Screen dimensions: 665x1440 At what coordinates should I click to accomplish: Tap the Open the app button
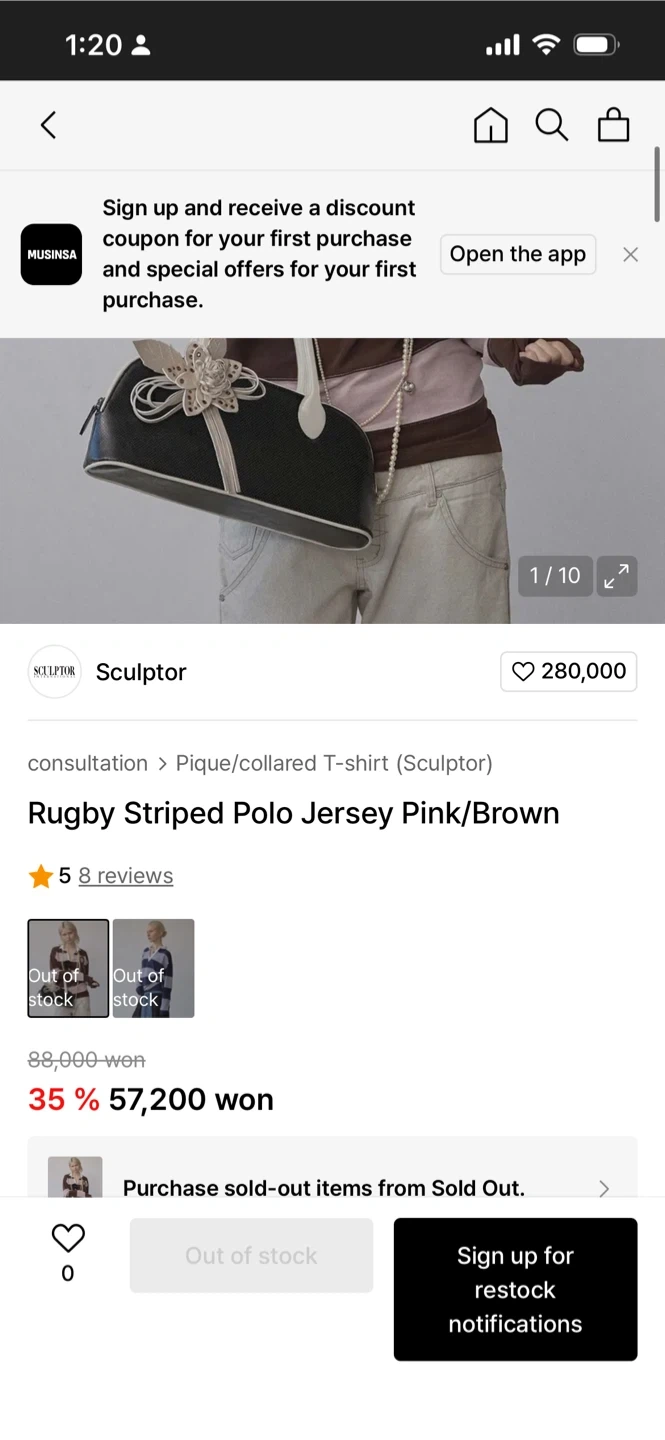click(517, 254)
